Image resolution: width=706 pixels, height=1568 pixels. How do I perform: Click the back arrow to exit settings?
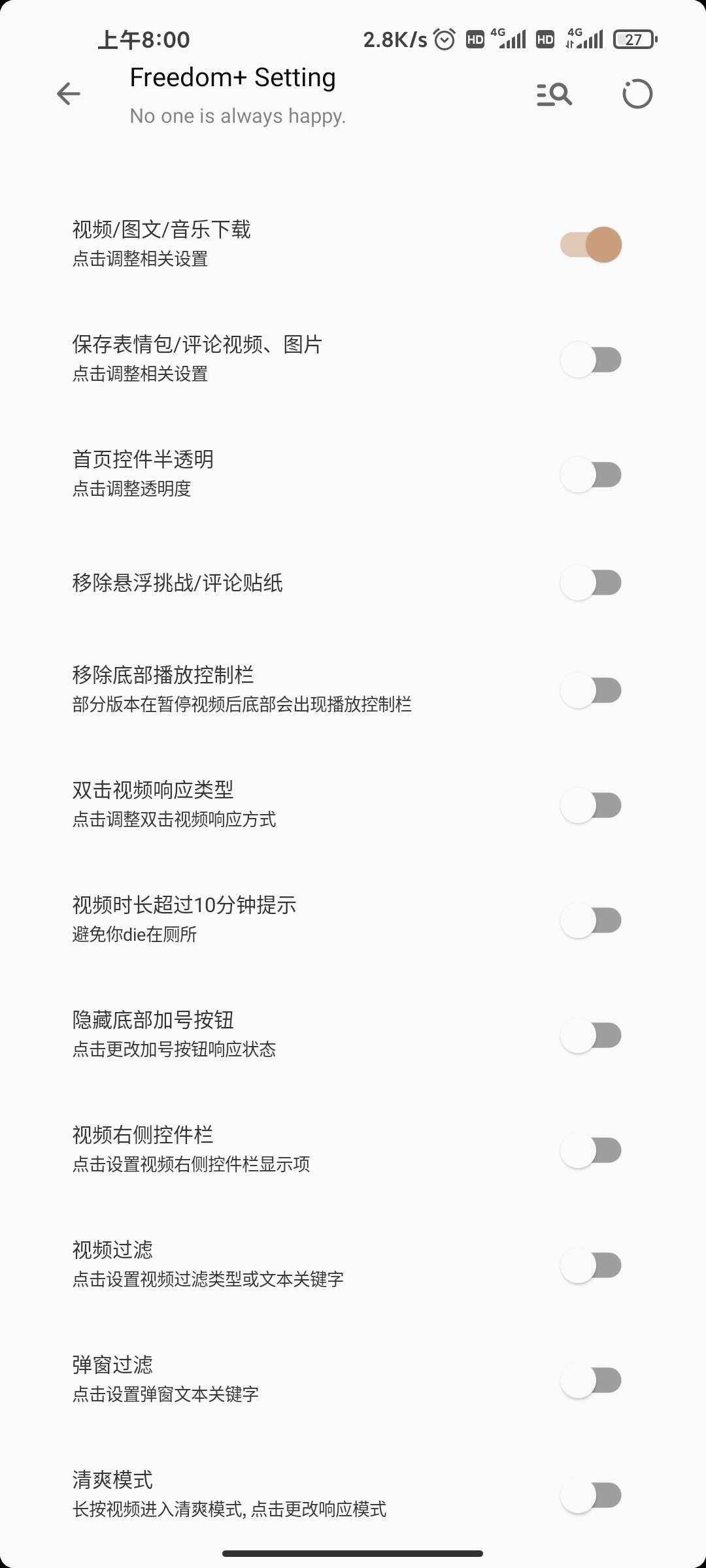click(x=68, y=93)
